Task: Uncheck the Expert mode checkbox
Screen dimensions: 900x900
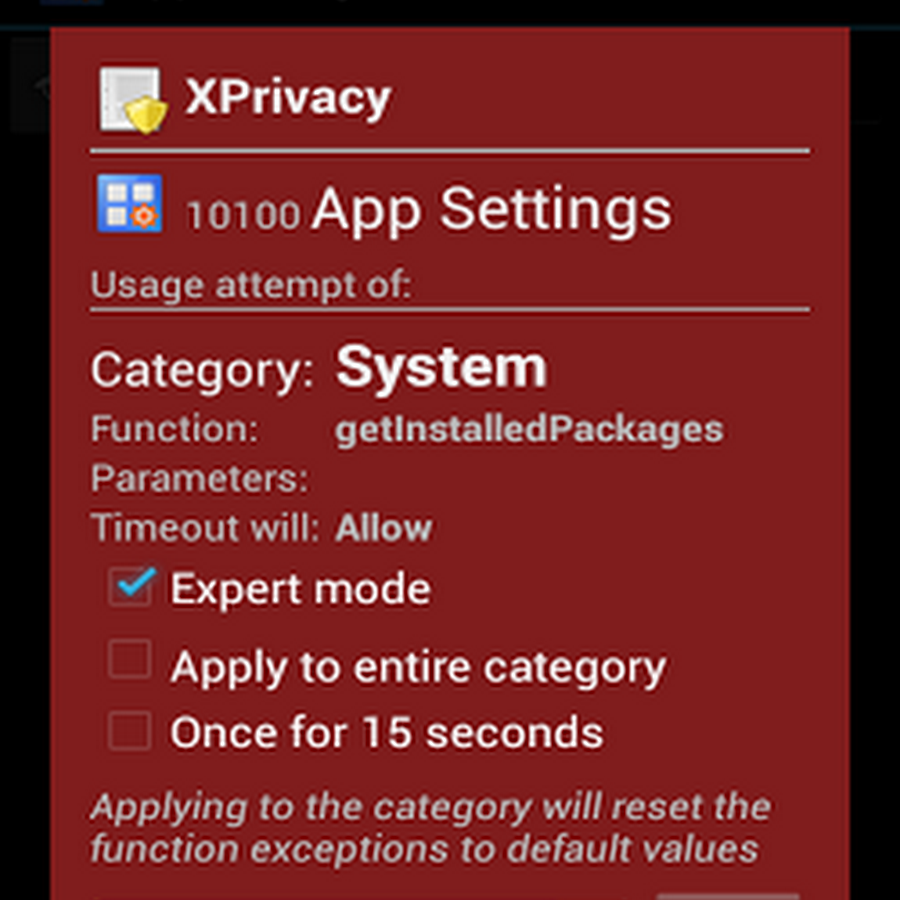Action: pos(131,588)
